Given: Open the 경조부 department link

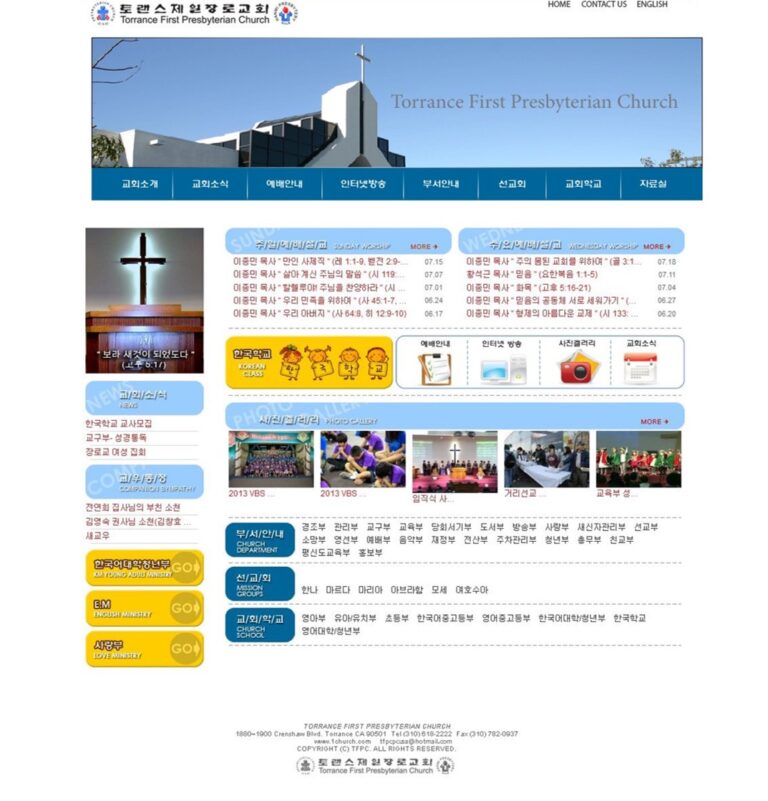Looking at the screenshot, I should 313,527.
